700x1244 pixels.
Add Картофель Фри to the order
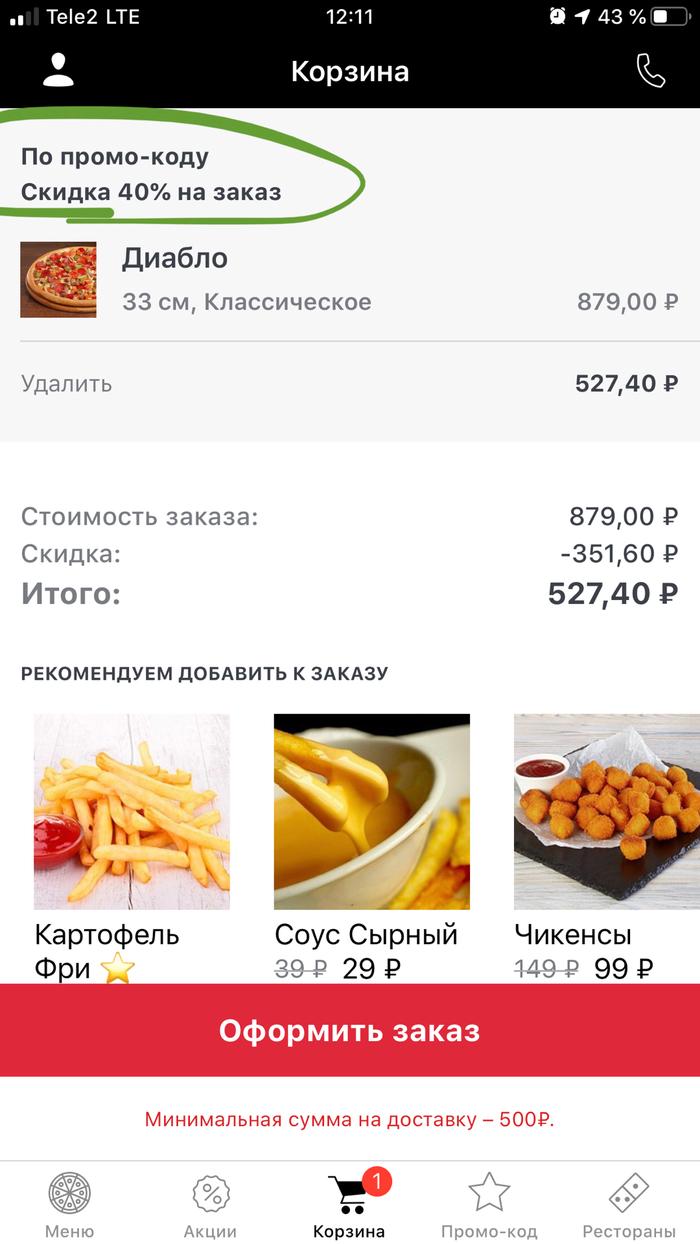point(132,812)
